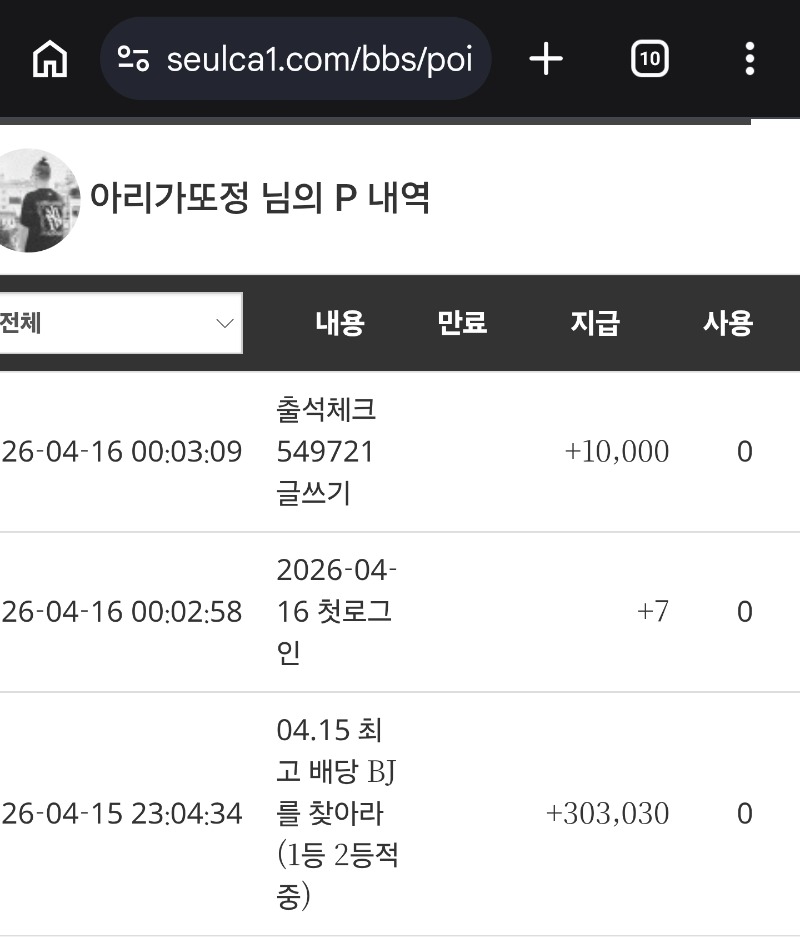The image size is (800, 937).
Task: Expand the 전체 filter dropdown
Action: 118,323
